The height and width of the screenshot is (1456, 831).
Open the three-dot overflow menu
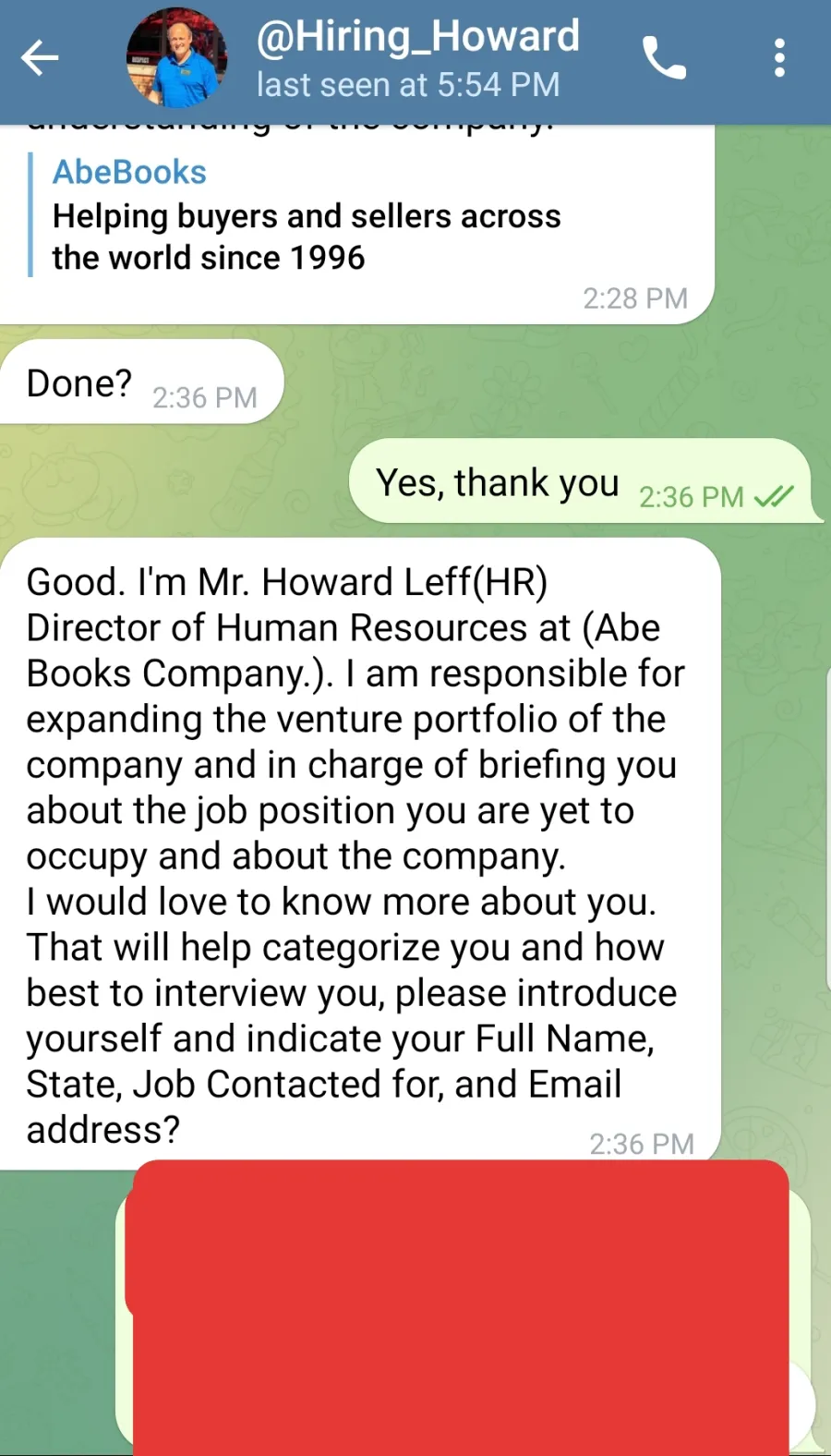[x=780, y=58]
